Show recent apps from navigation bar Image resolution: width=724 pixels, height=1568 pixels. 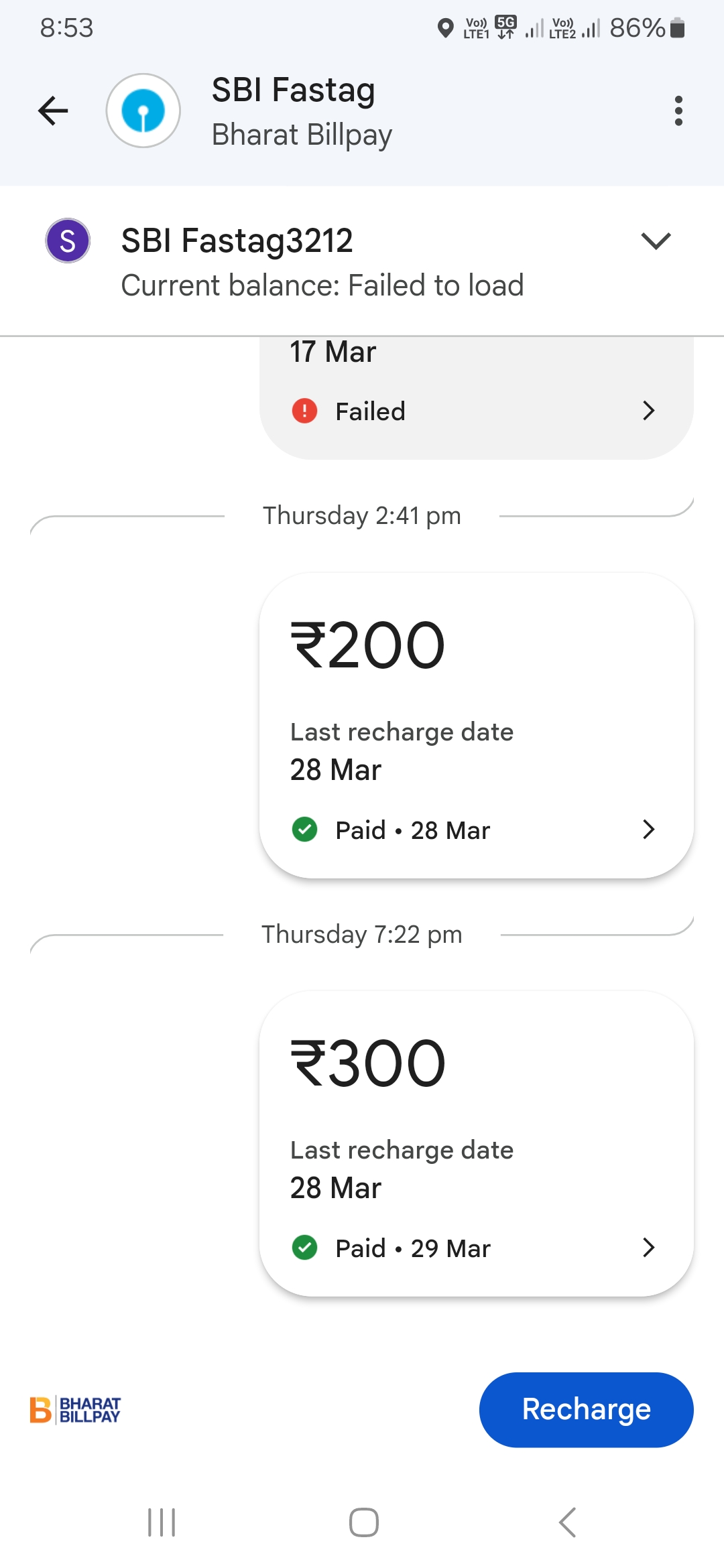[x=162, y=1522]
